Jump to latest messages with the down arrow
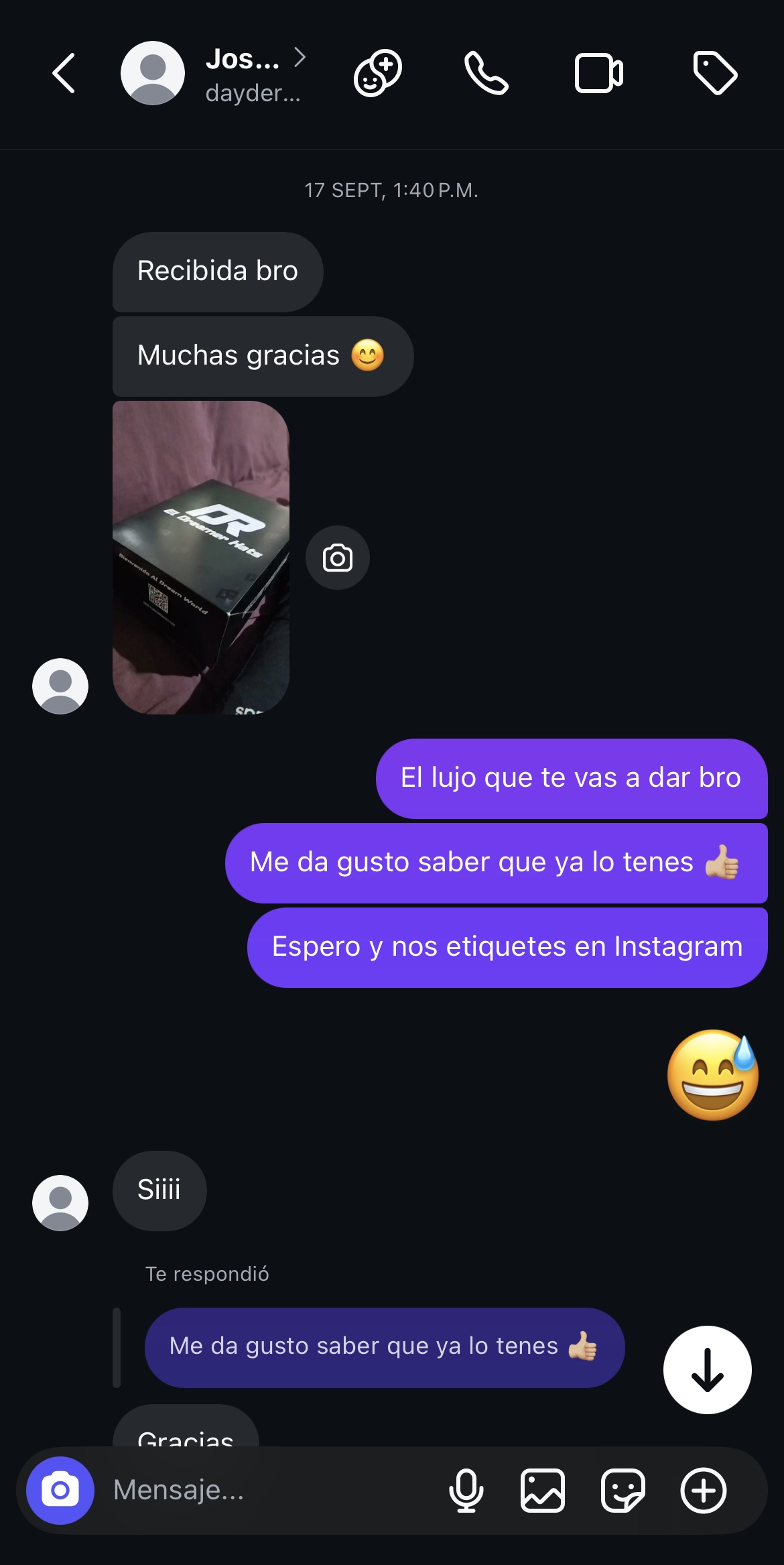The image size is (784, 1565). (707, 1369)
